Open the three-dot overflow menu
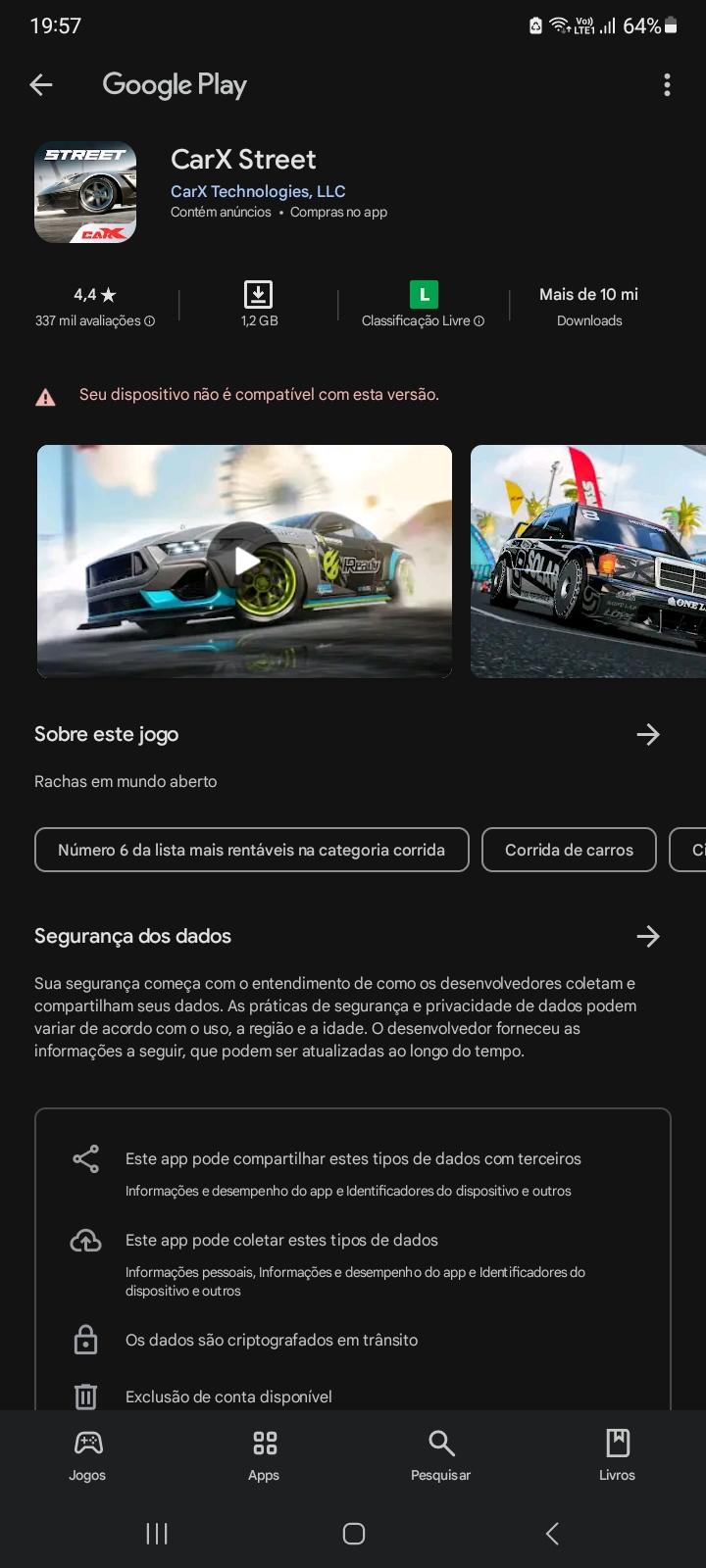This screenshot has width=706, height=1568. coord(667,85)
